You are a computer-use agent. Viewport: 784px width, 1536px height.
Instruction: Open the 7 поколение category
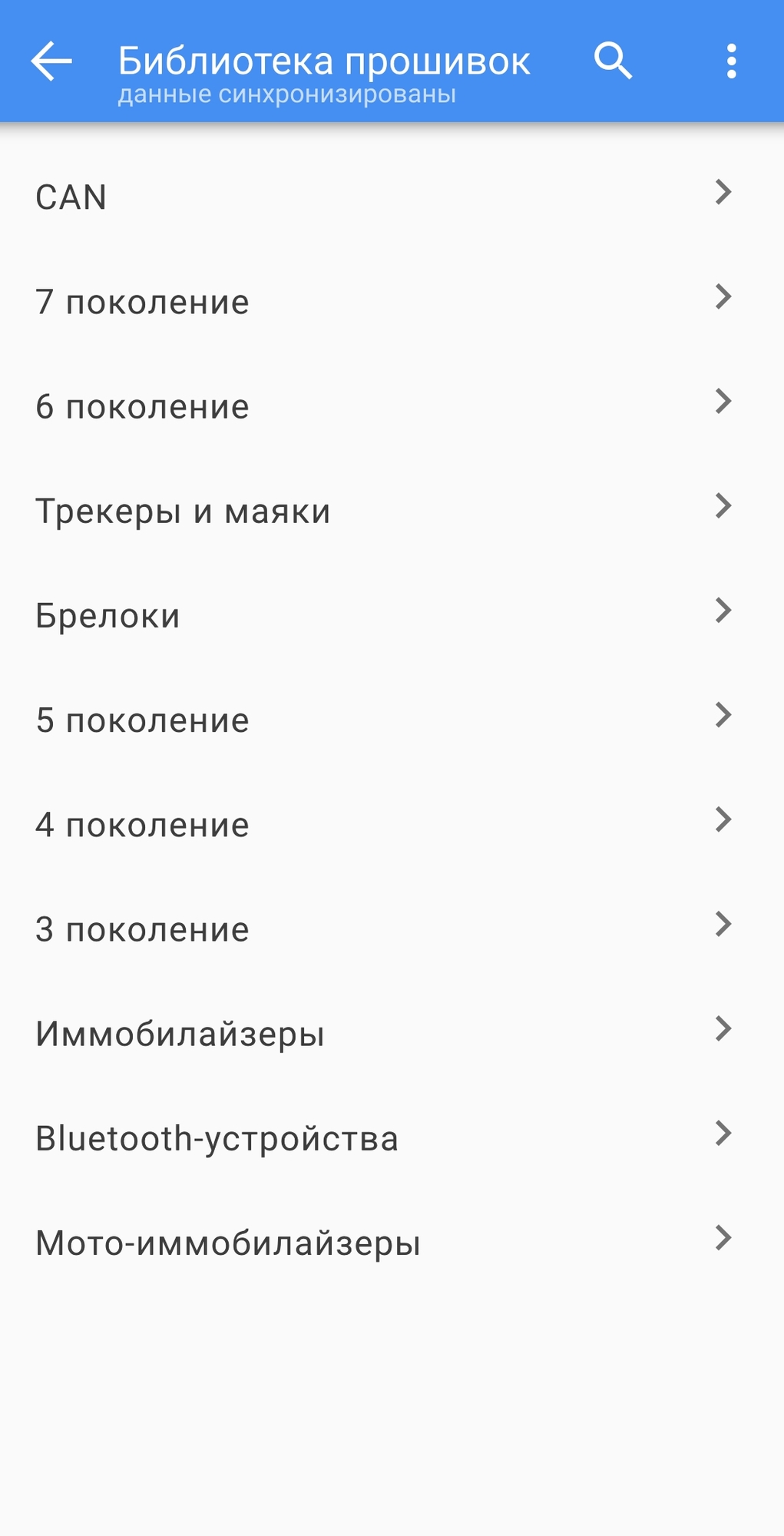384,301
